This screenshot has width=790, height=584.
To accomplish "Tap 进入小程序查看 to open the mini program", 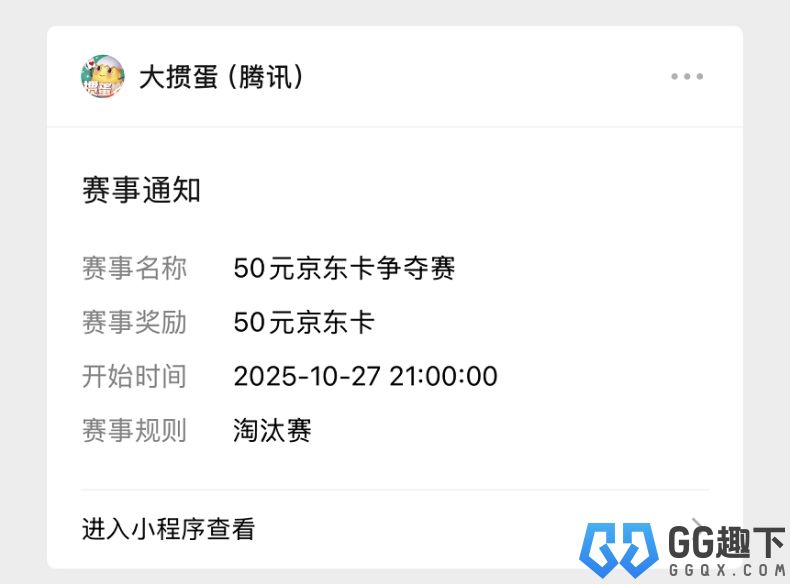I will [x=169, y=529].
